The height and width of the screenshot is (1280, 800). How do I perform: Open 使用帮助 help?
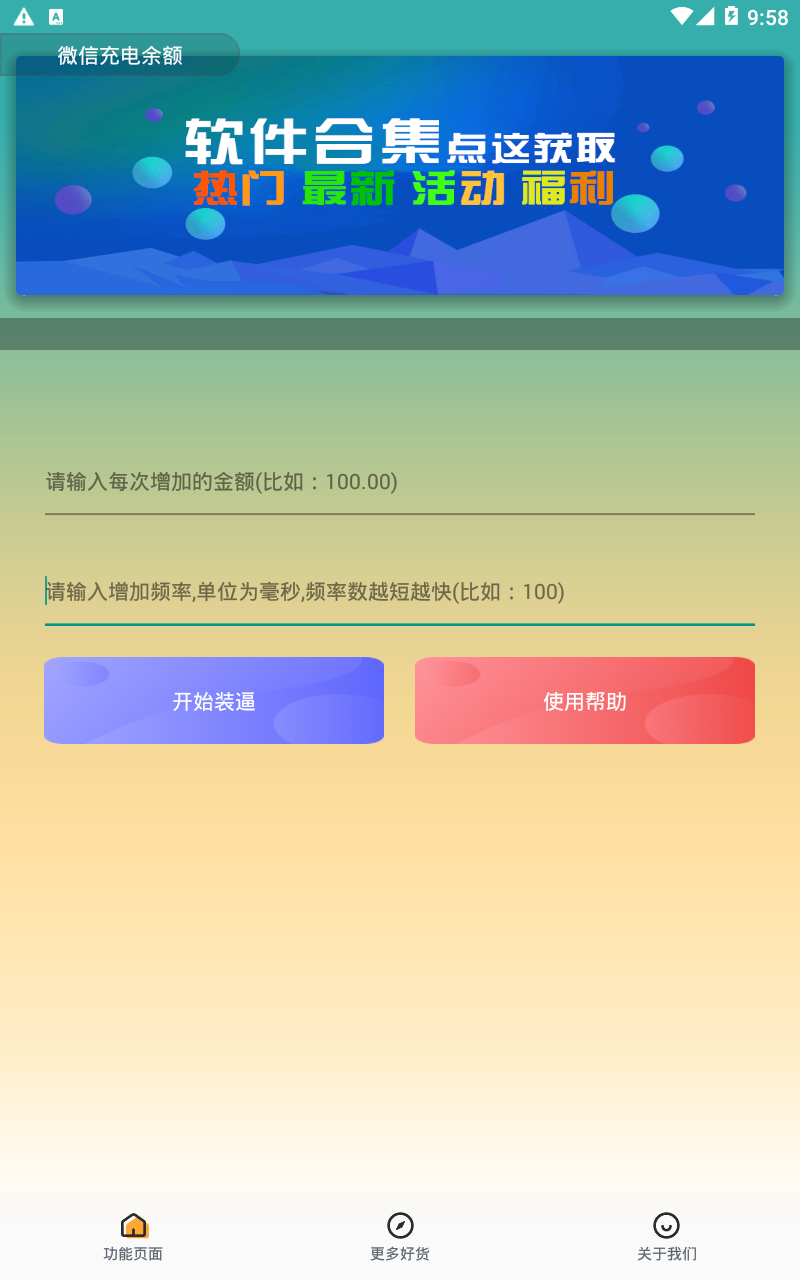585,701
